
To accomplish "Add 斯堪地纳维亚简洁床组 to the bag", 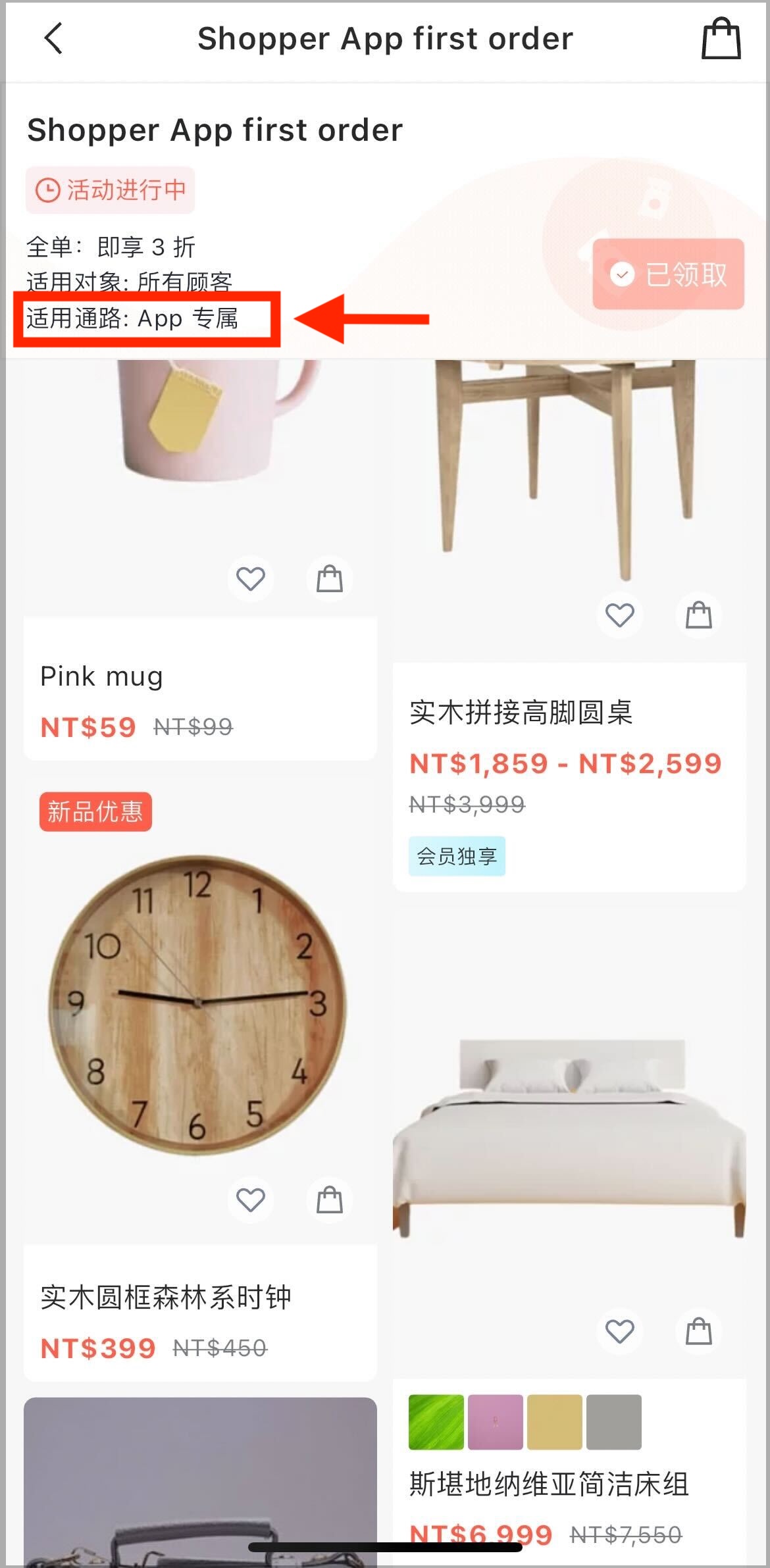I will (x=699, y=1331).
